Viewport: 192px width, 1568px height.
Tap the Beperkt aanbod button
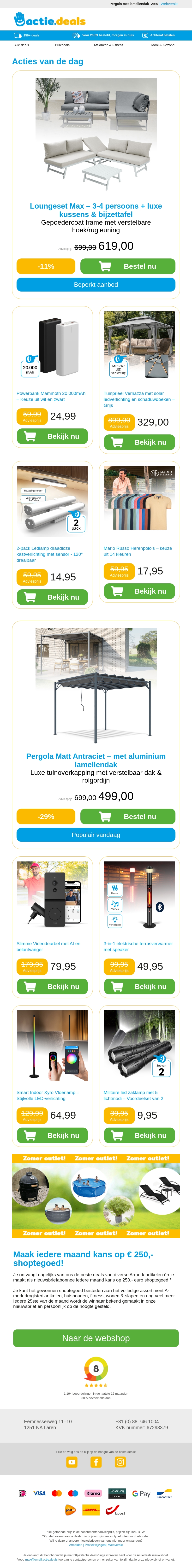pos(96,284)
